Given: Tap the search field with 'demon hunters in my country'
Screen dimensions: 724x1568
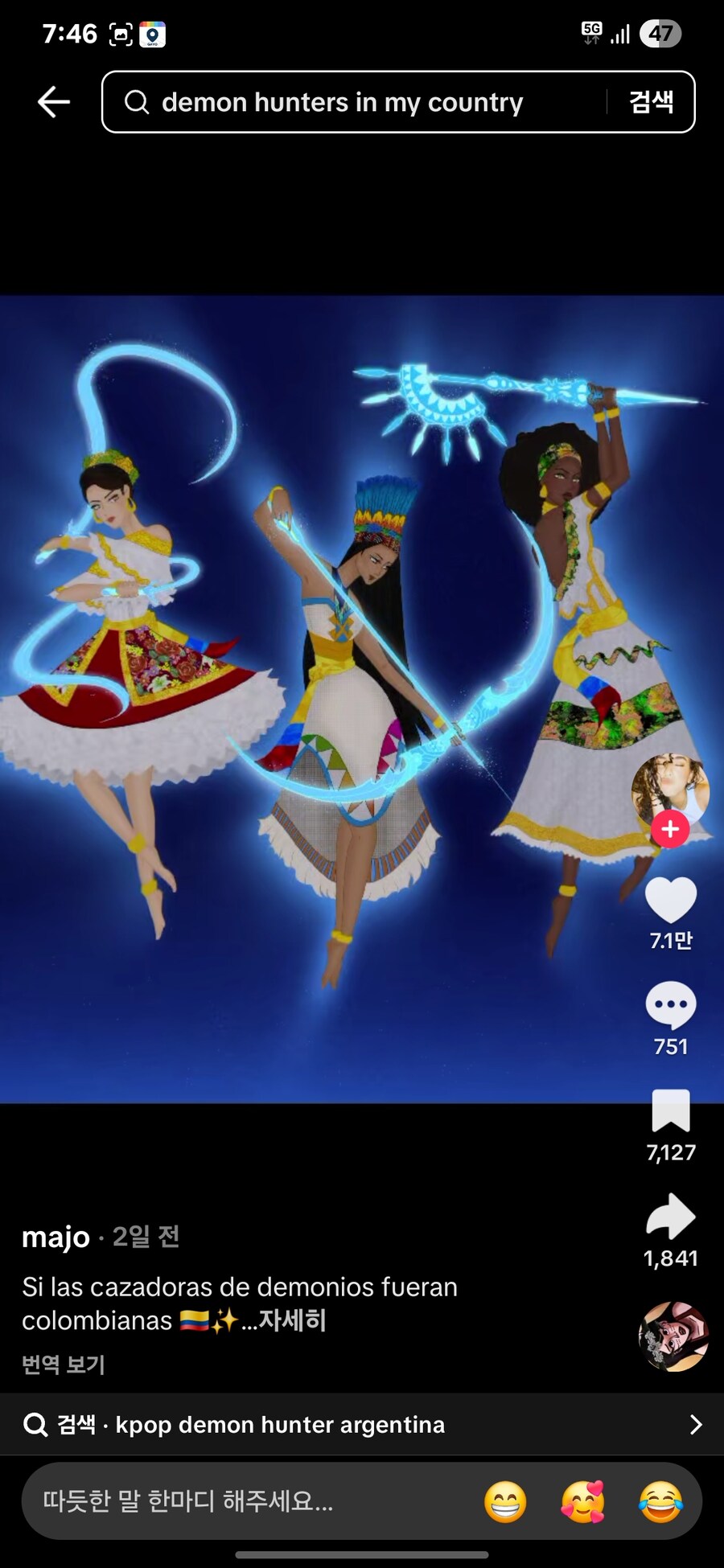Looking at the screenshot, I should coord(354,102).
